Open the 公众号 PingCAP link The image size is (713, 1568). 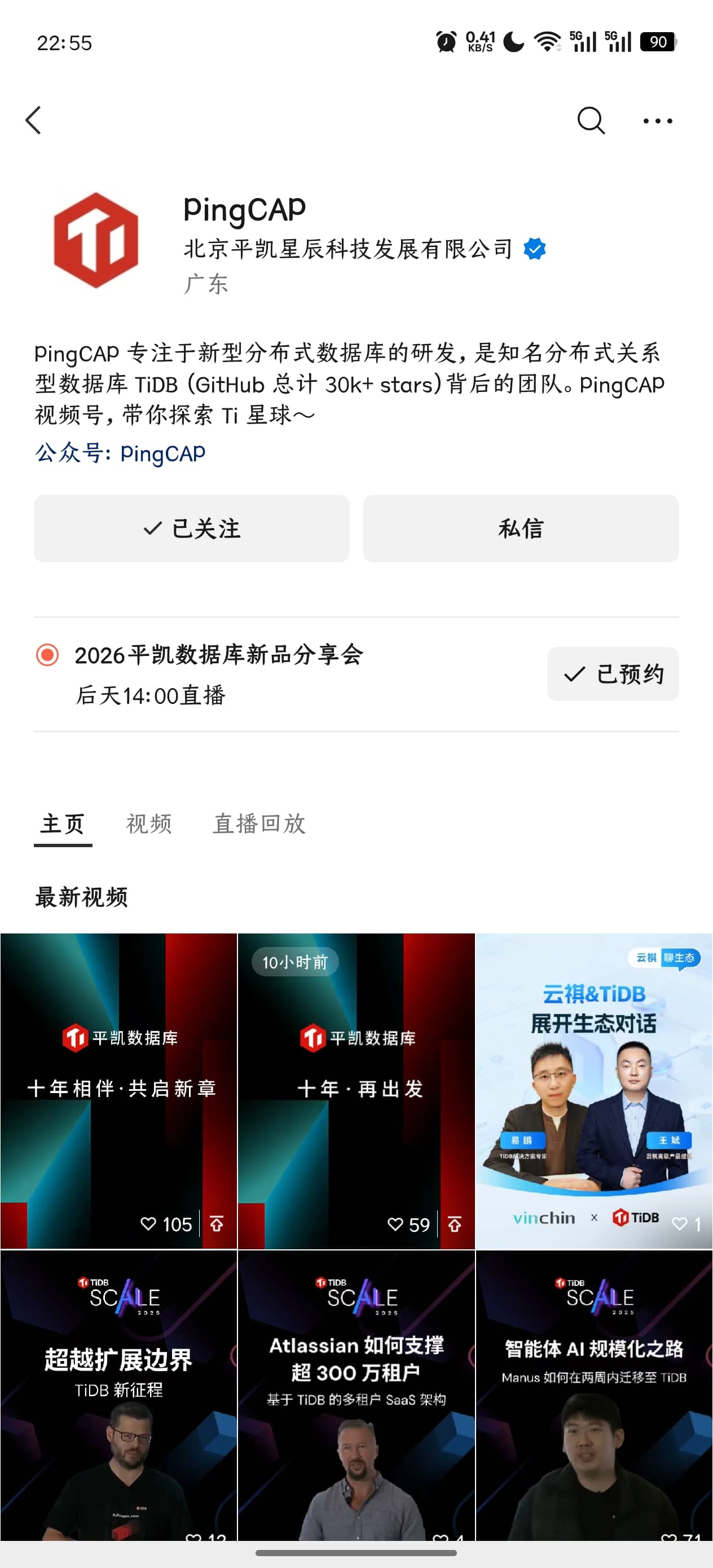pyautogui.click(x=121, y=453)
